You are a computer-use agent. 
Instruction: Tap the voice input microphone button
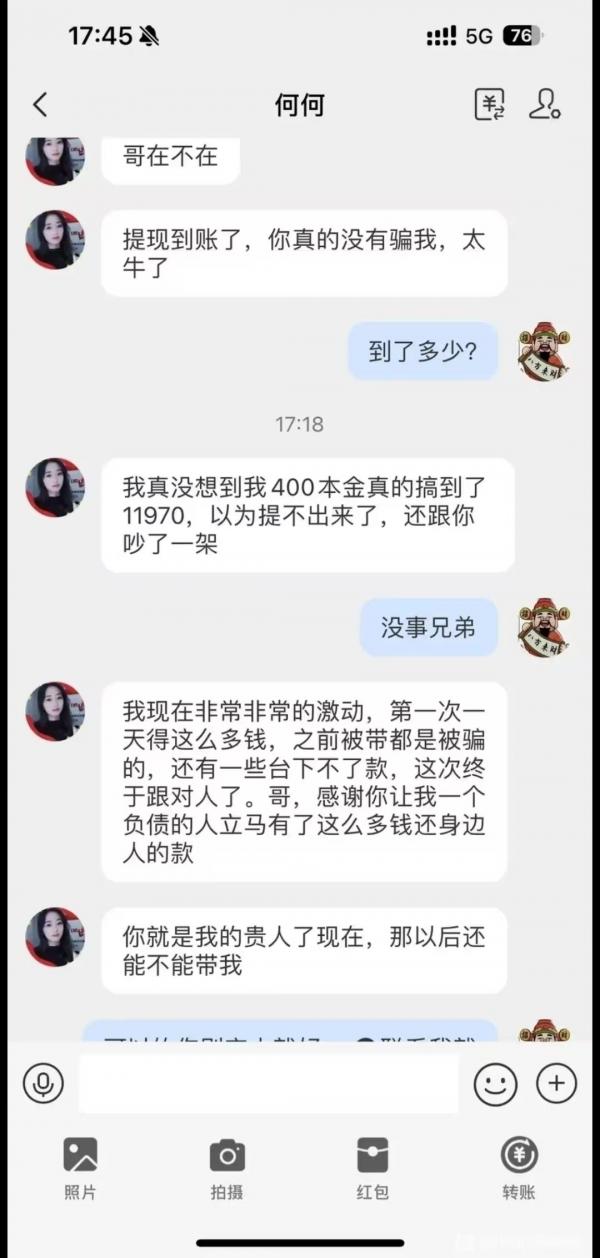pyautogui.click(x=43, y=1083)
